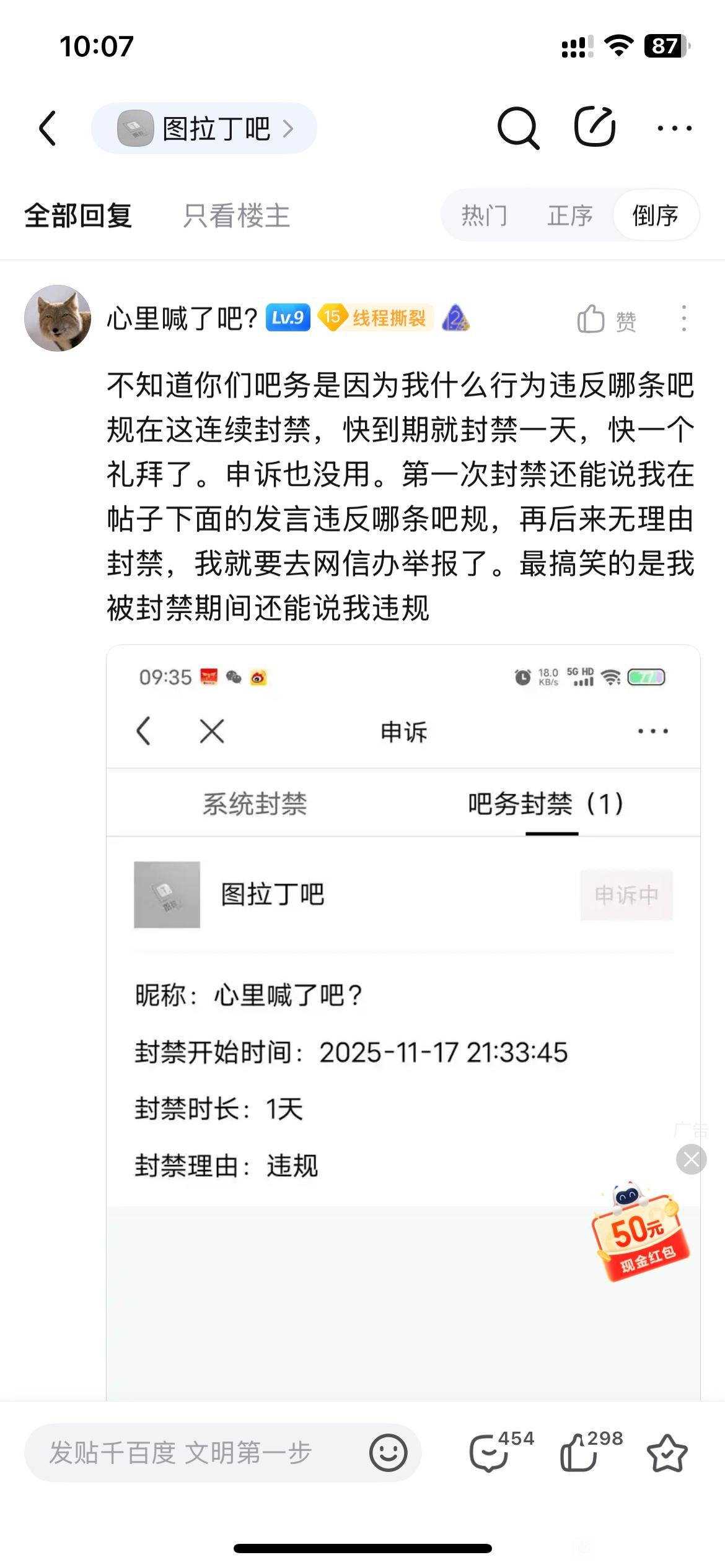Dismiss the 50元 red packet ad
The image size is (725, 1568).
(x=692, y=1159)
